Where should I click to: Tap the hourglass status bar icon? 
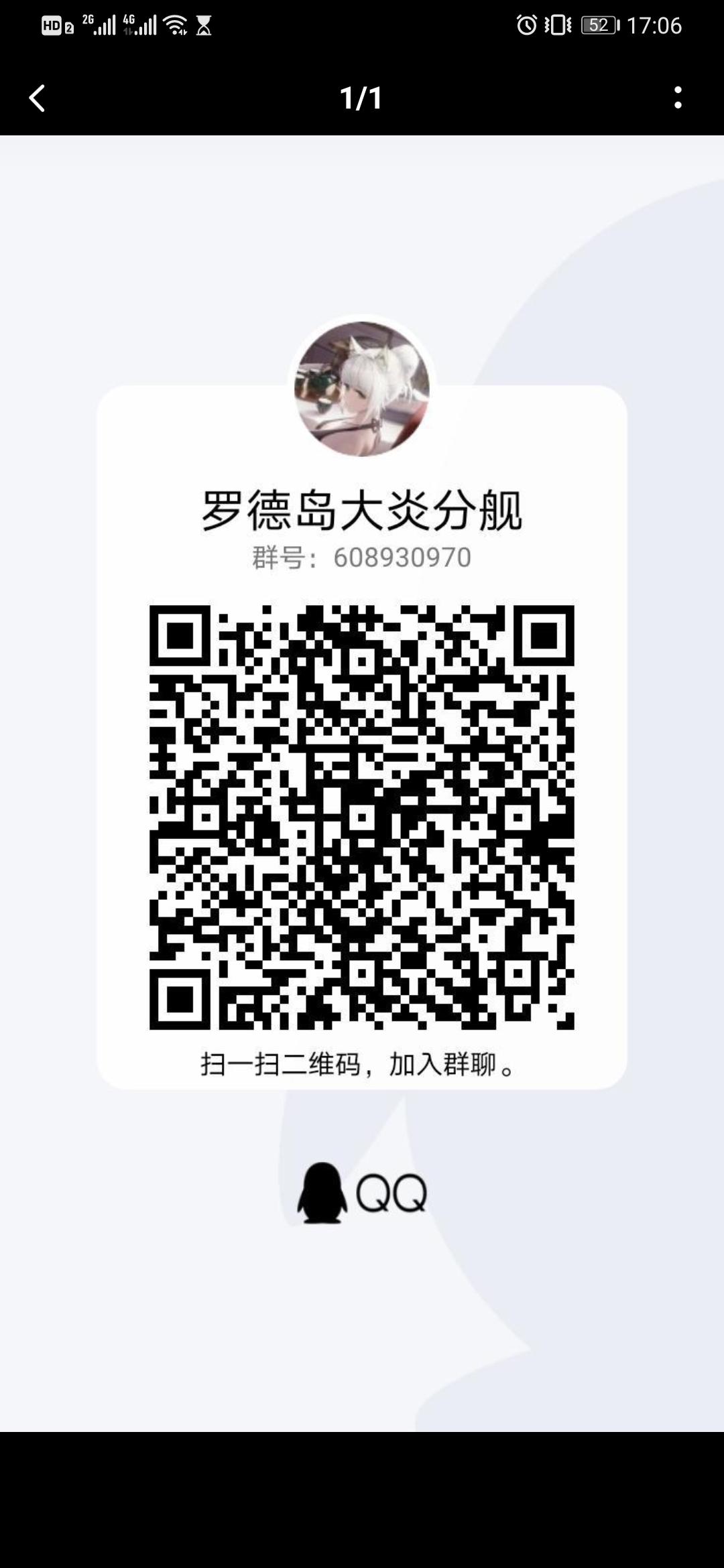pos(204,24)
